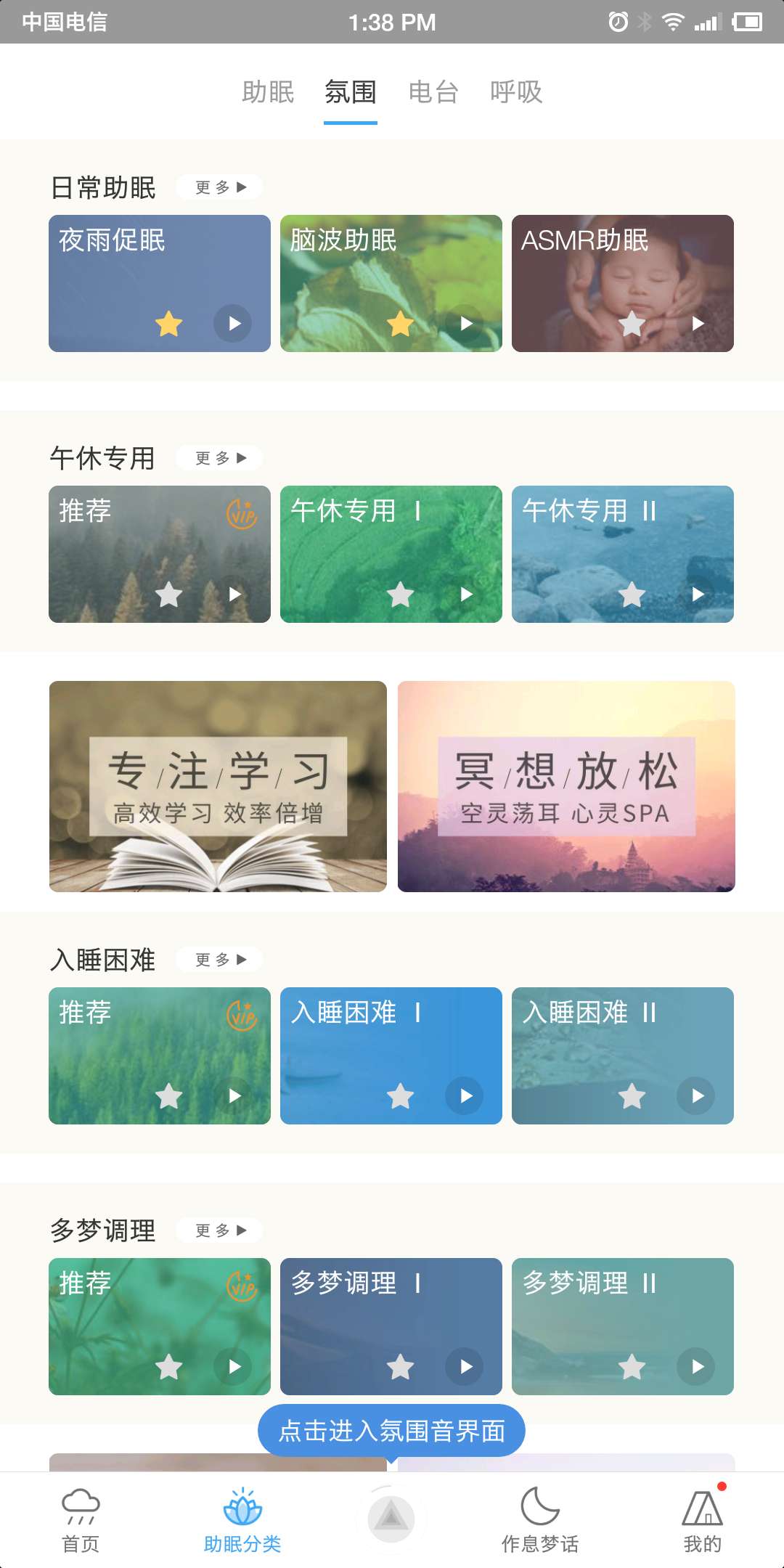Star the 午休专用 Ⅱ card
Image resolution: width=784 pixels, height=1568 pixels.
(632, 595)
